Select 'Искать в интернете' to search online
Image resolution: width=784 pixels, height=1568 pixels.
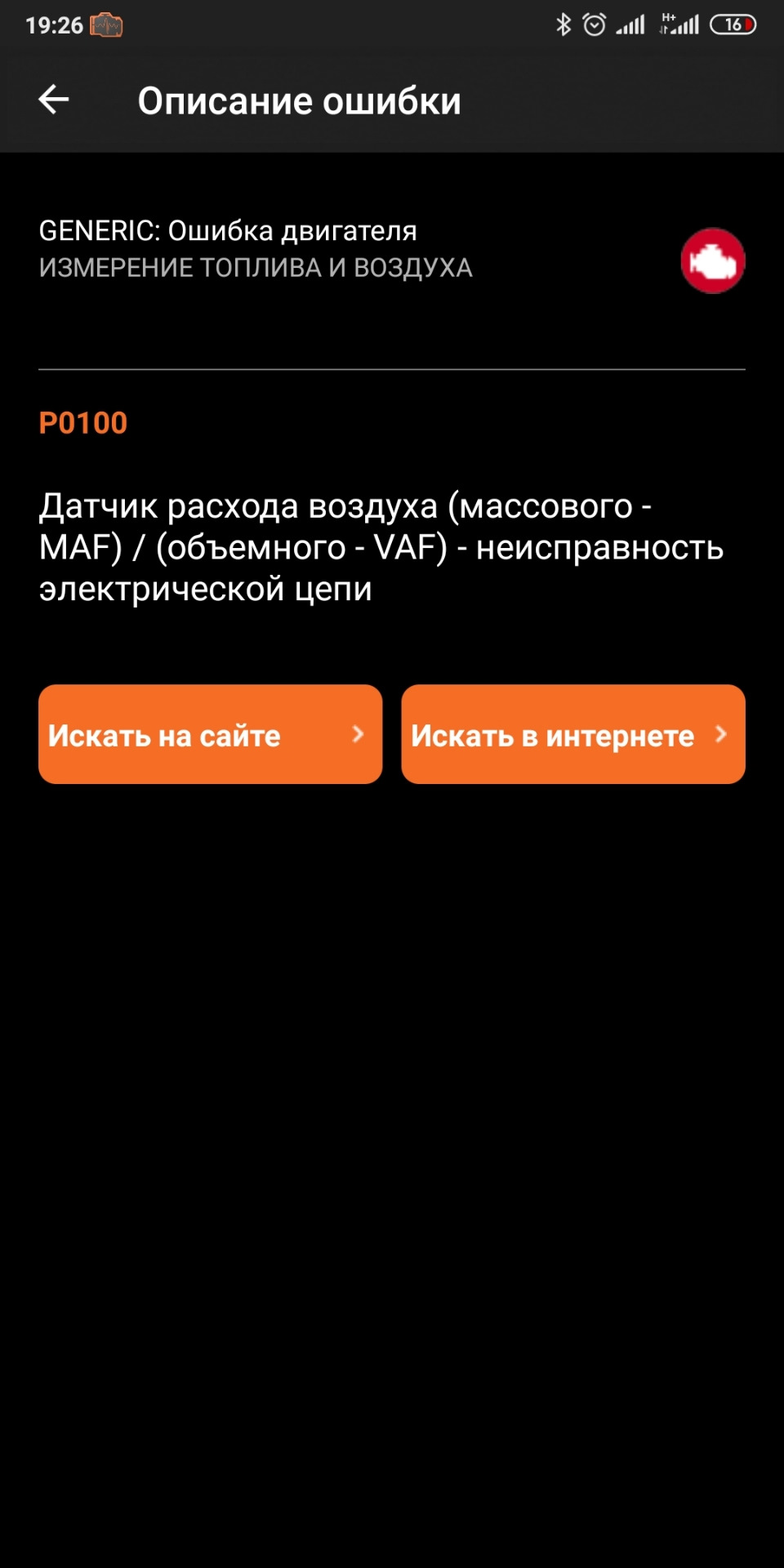(572, 734)
